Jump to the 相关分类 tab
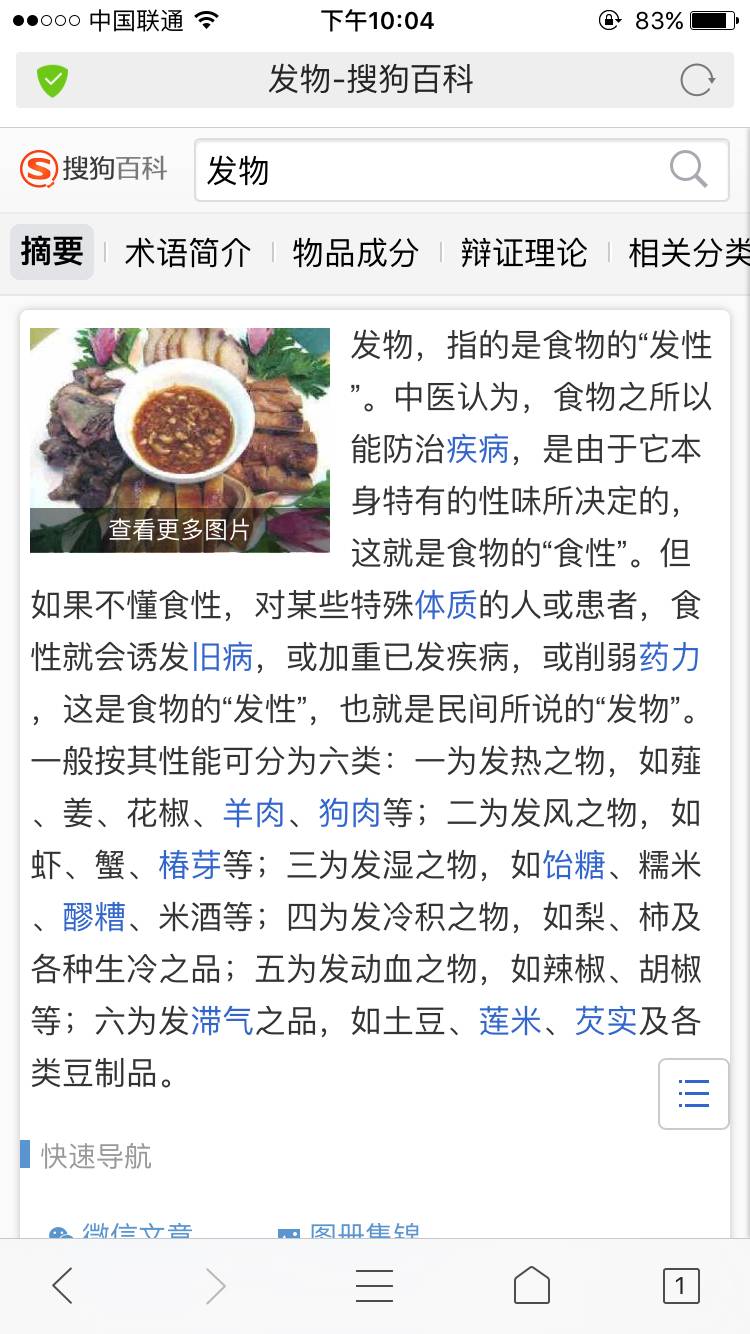 (x=688, y=253)
